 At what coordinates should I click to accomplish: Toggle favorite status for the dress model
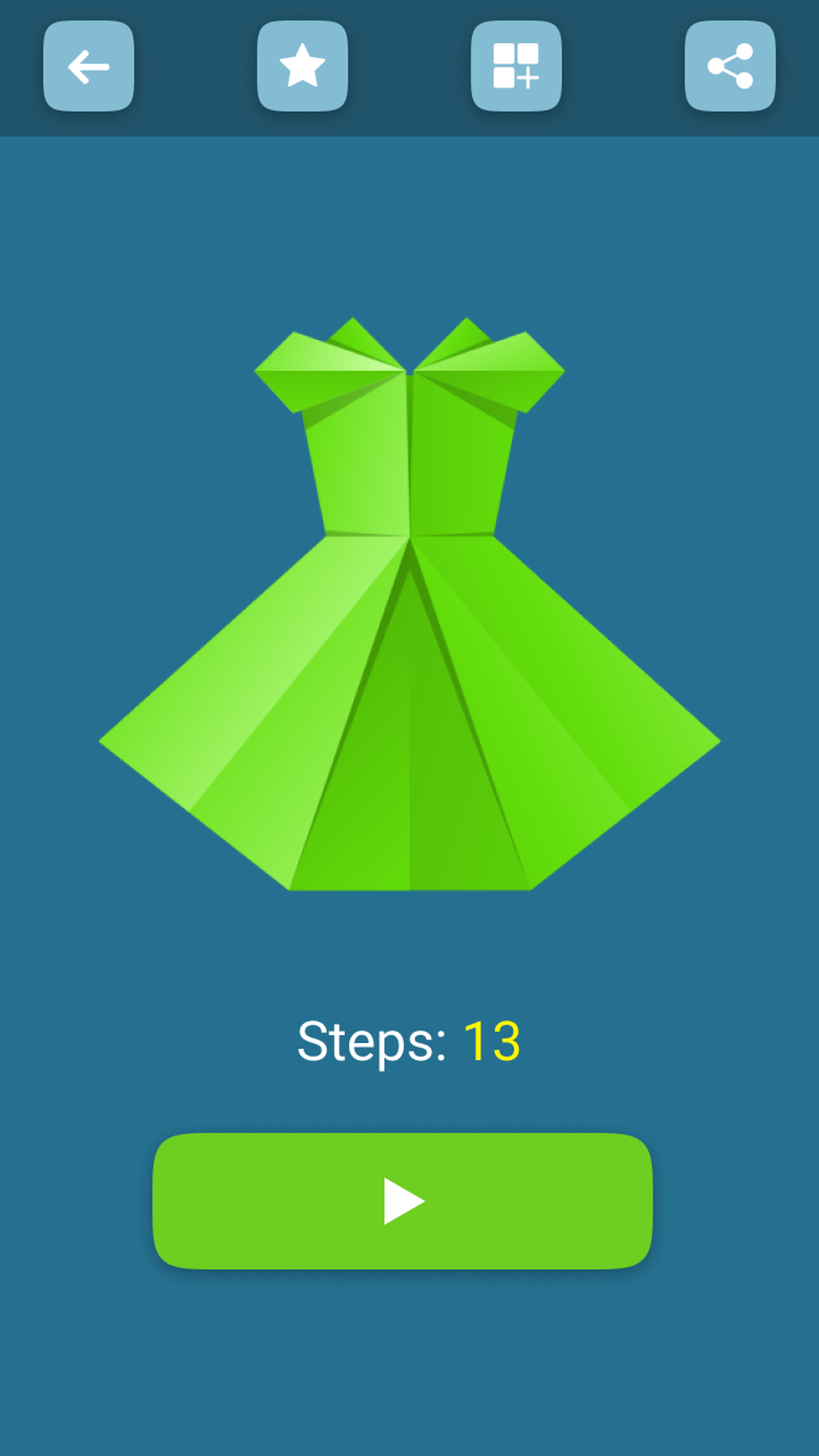303,66
